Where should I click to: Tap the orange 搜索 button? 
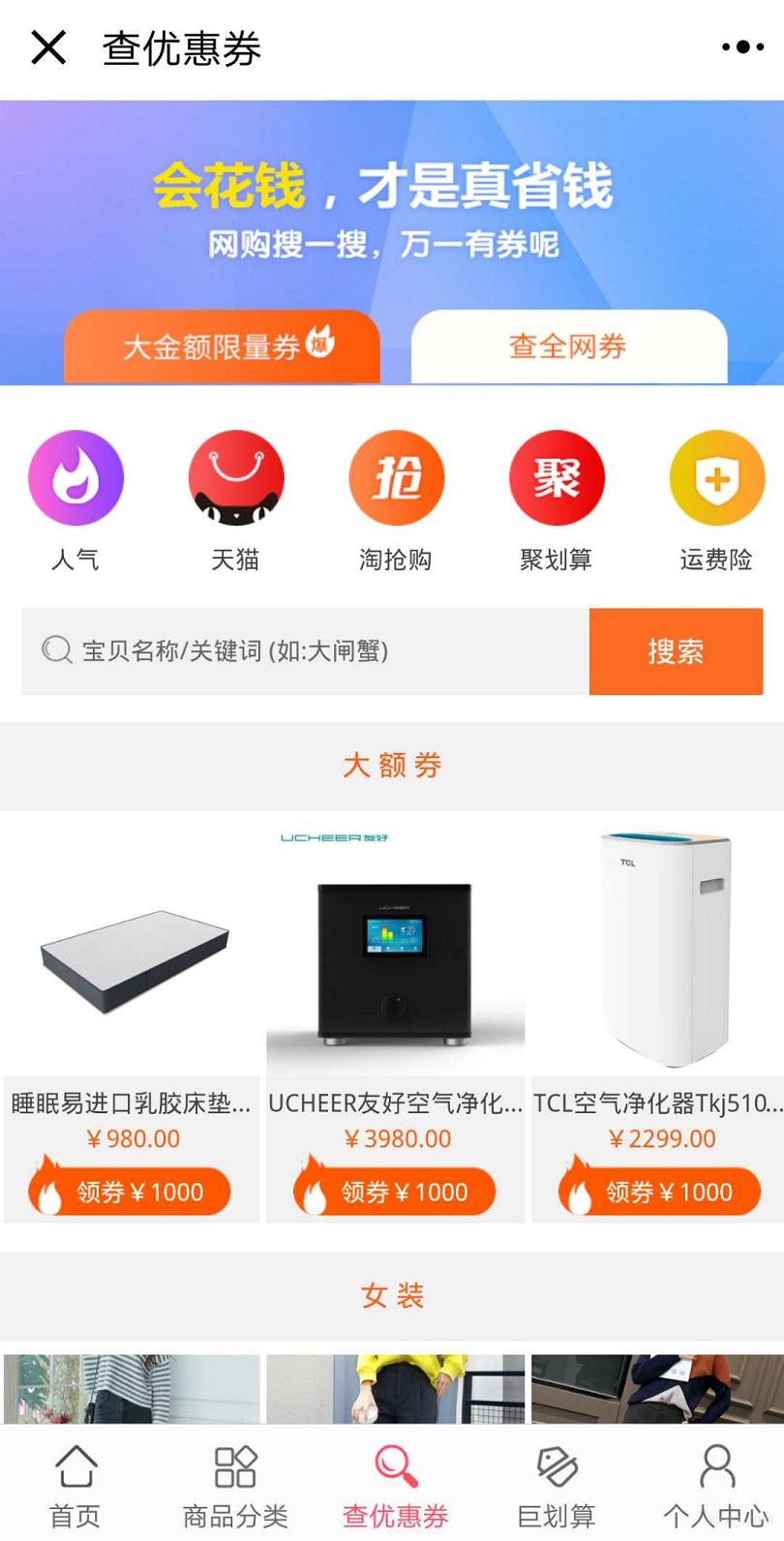676,651
